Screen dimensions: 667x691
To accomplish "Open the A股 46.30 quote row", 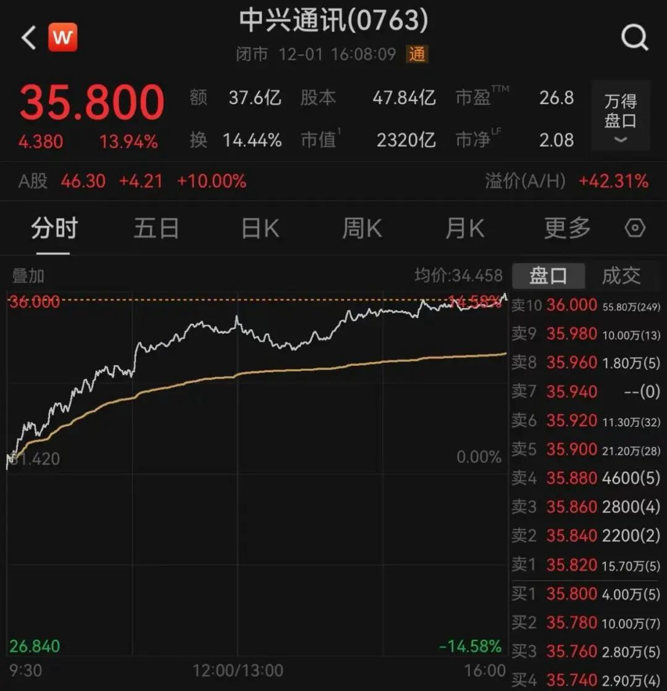I will 130,181.
